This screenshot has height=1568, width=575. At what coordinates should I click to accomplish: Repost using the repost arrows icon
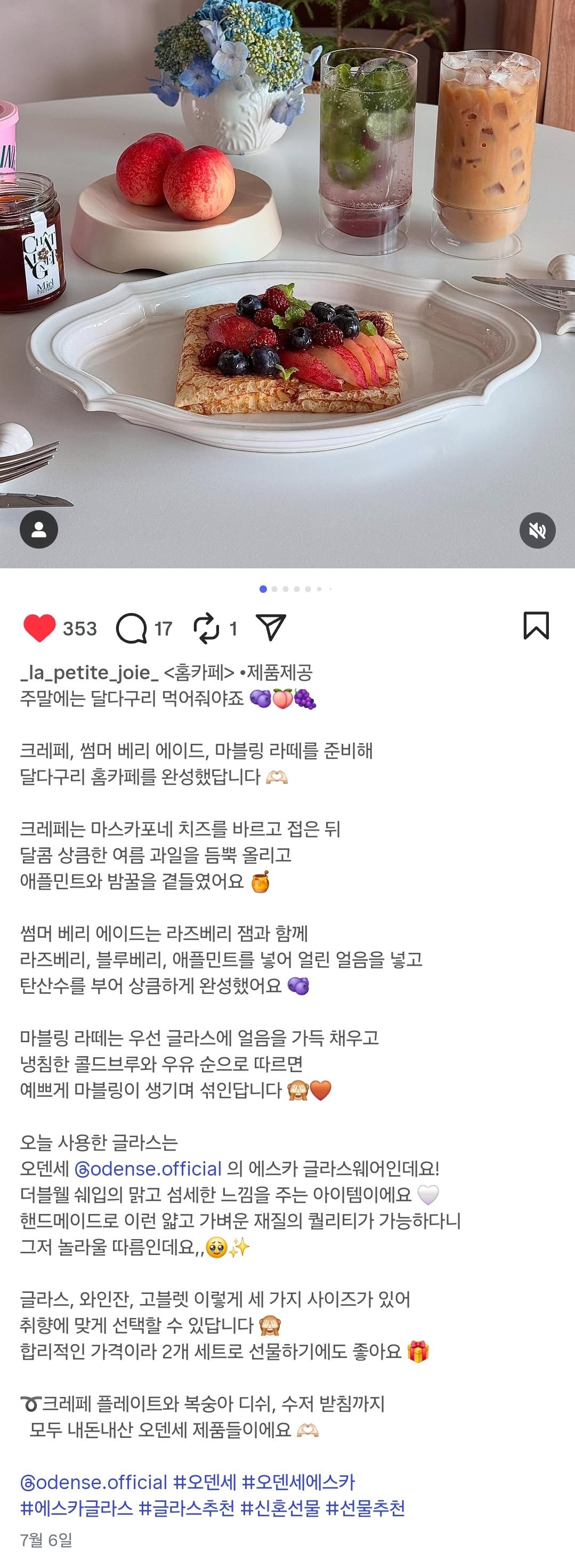click(x=207, y=626)
